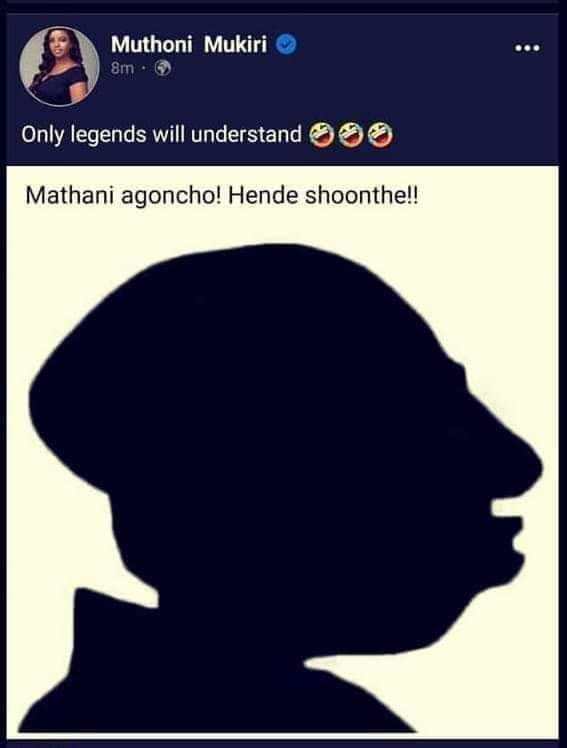Image resolution: width=567 pixels, height=748 pixels.
Task: Open the post's three-dot options menu
Action: point(527,48)
